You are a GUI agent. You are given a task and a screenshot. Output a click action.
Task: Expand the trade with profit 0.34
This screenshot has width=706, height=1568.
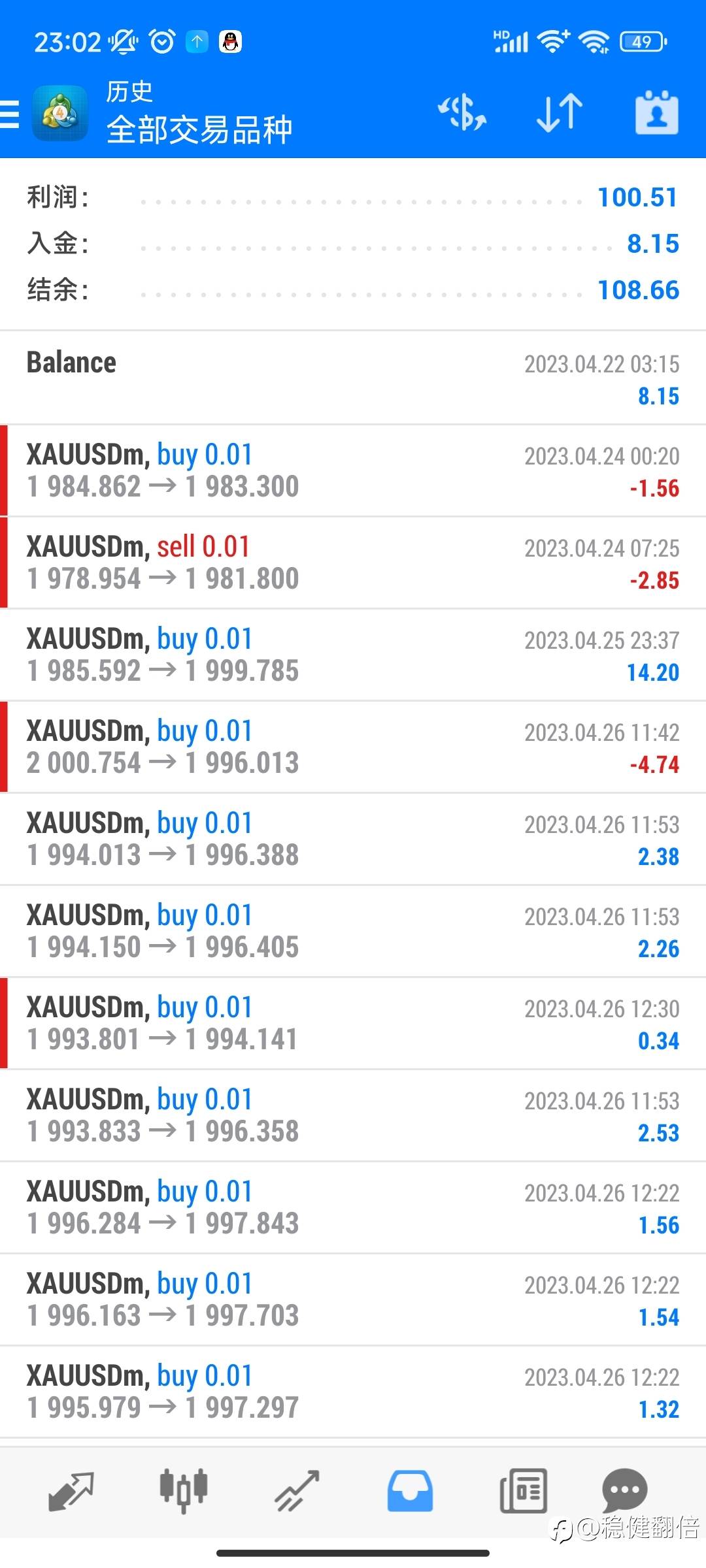(x=353, y=1023)
